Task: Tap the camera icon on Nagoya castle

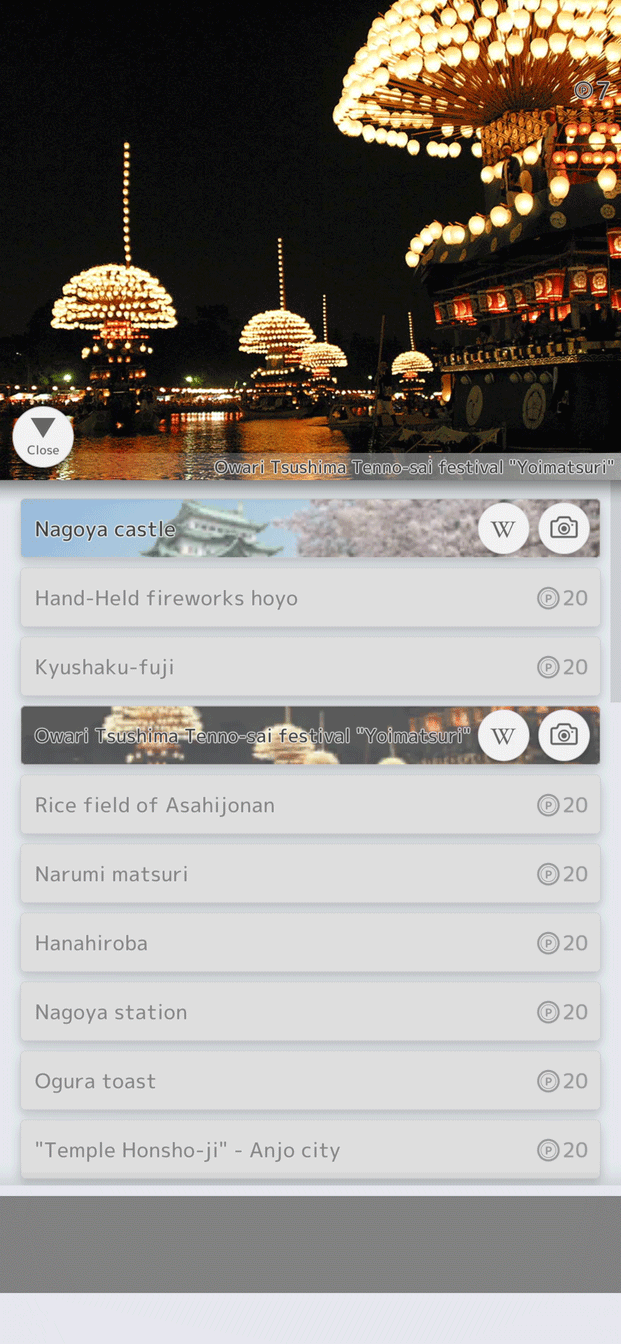Action: pos(564,528)
